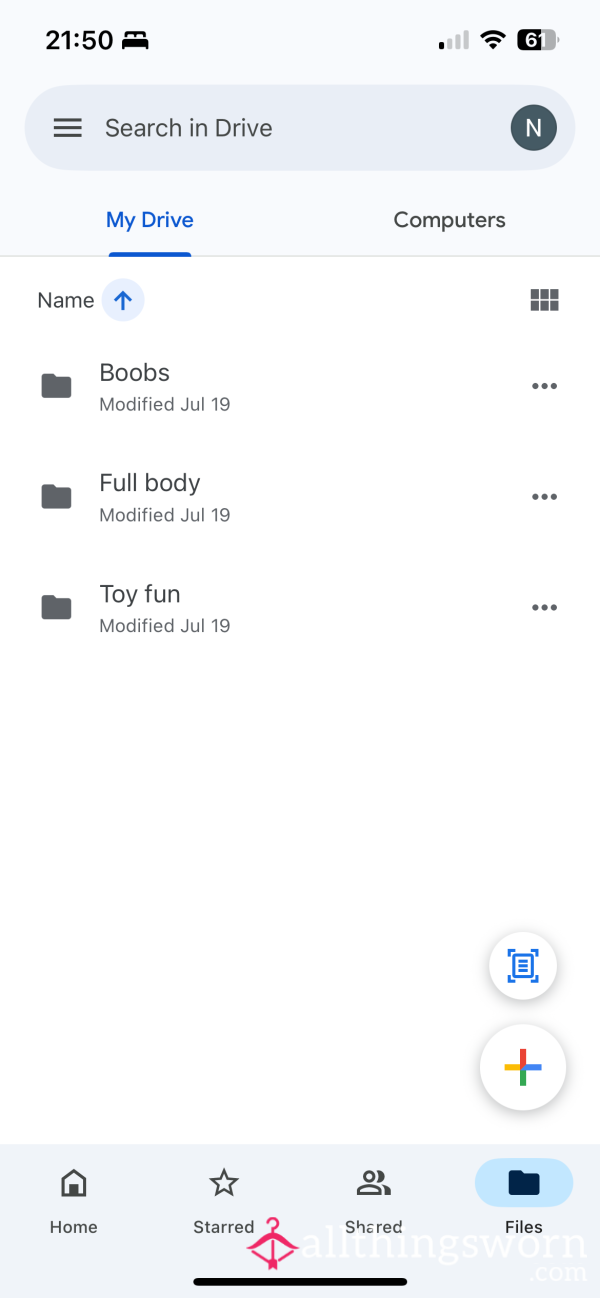Select the Files tab
This screenshot has height=1298, width=600.
(x=524, y=1198)
